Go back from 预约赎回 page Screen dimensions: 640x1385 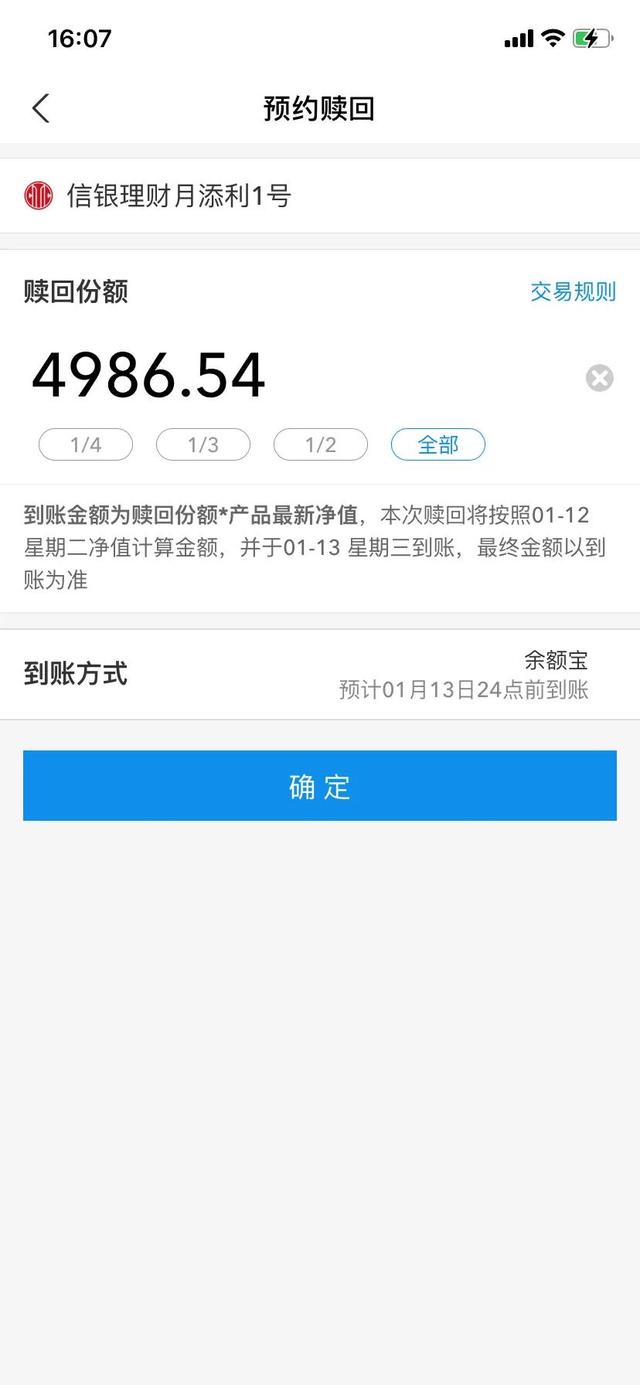tap(40, 108)
